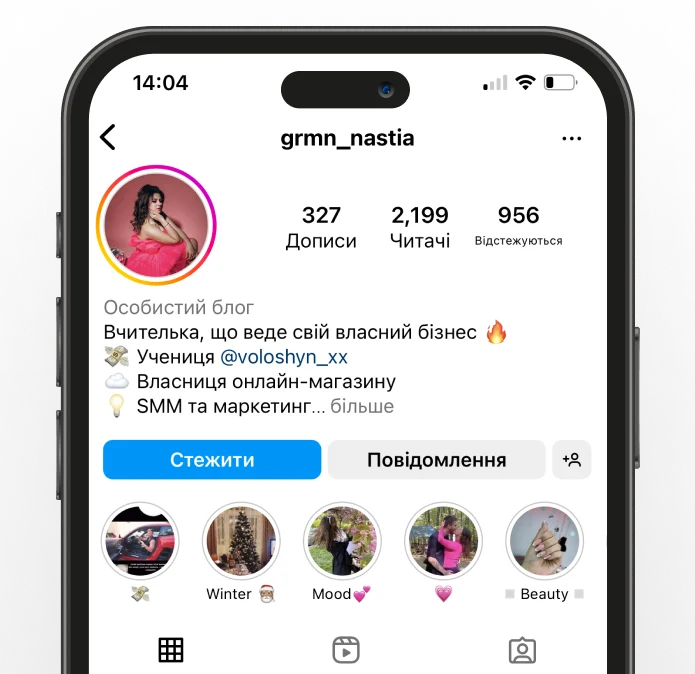Expand the bio with більше
Screen dimensions: 695x674
(x=362, y=406)
